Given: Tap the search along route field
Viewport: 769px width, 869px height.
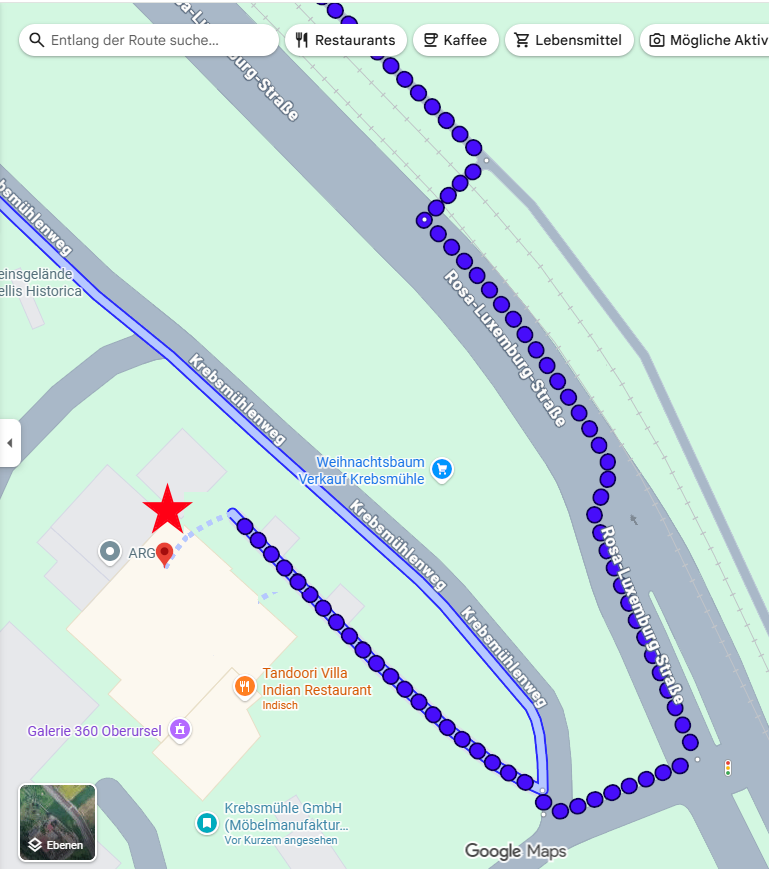Looking at the screenshot, I should click(150, 40).
